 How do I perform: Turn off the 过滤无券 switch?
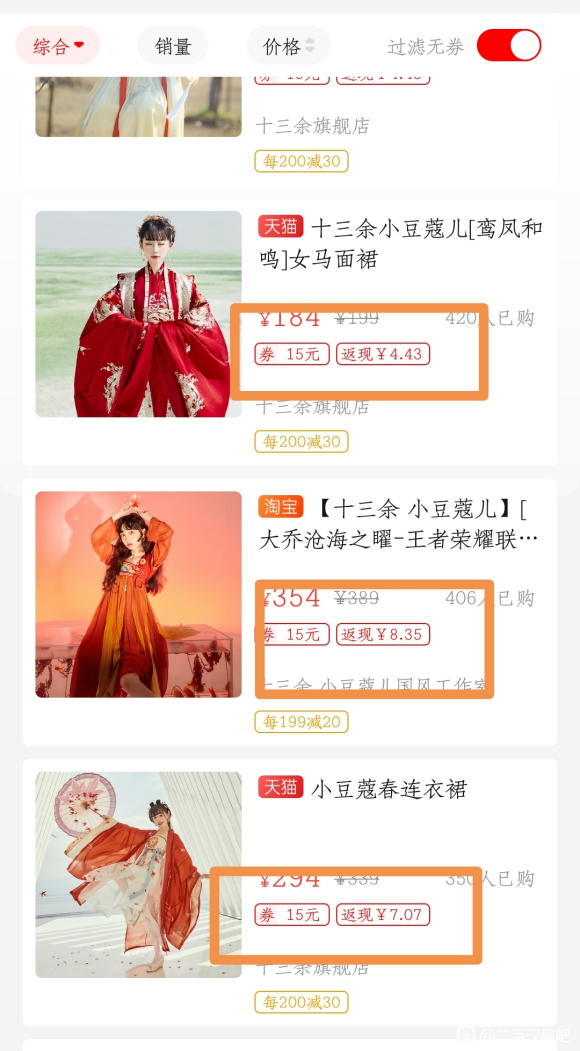(x=509, y=46)
